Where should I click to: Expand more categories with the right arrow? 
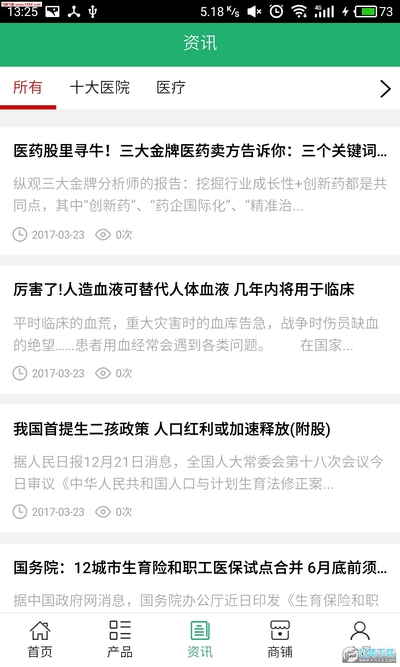pos(385,88)
